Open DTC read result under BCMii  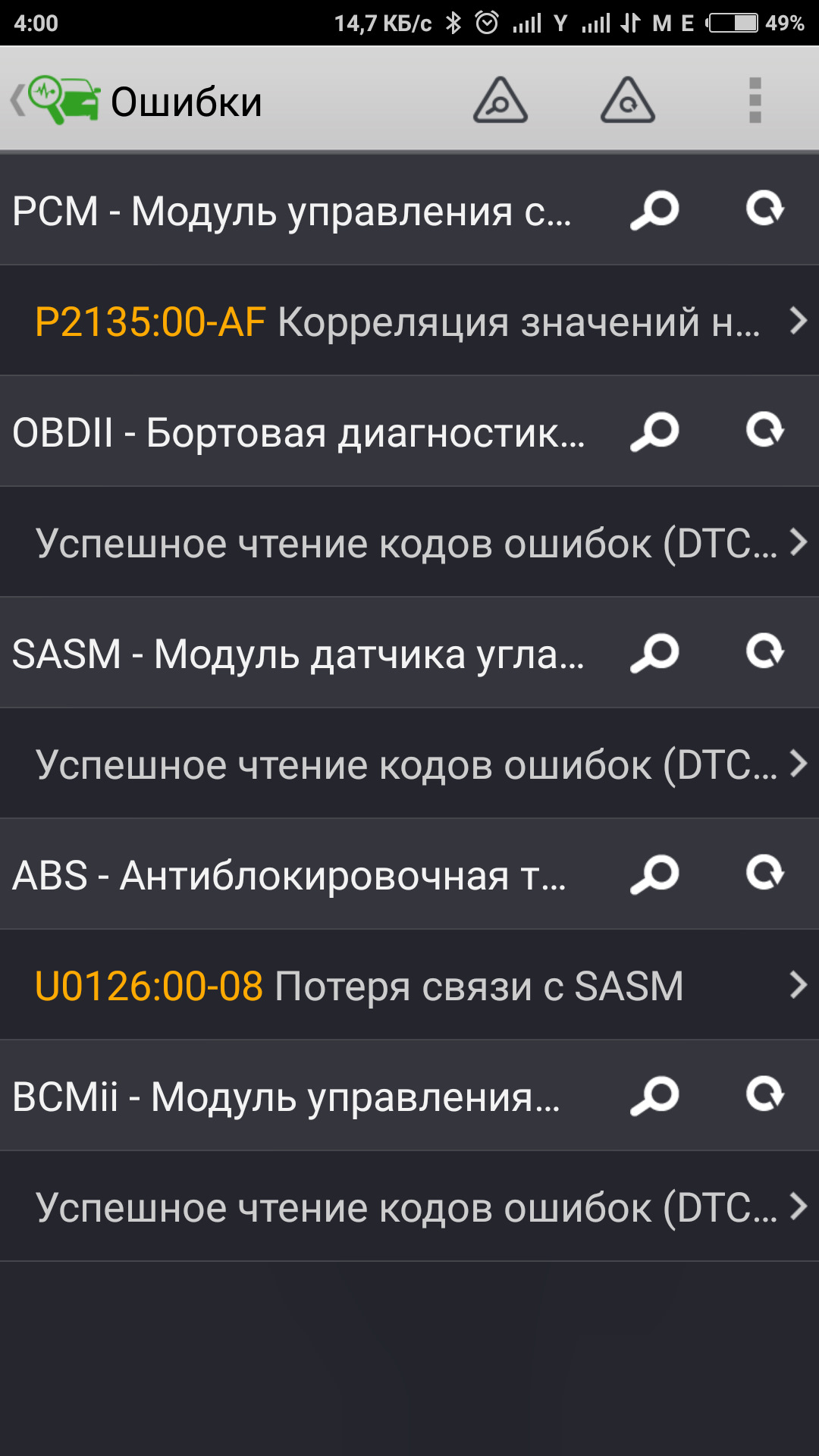coord(409,1207)
